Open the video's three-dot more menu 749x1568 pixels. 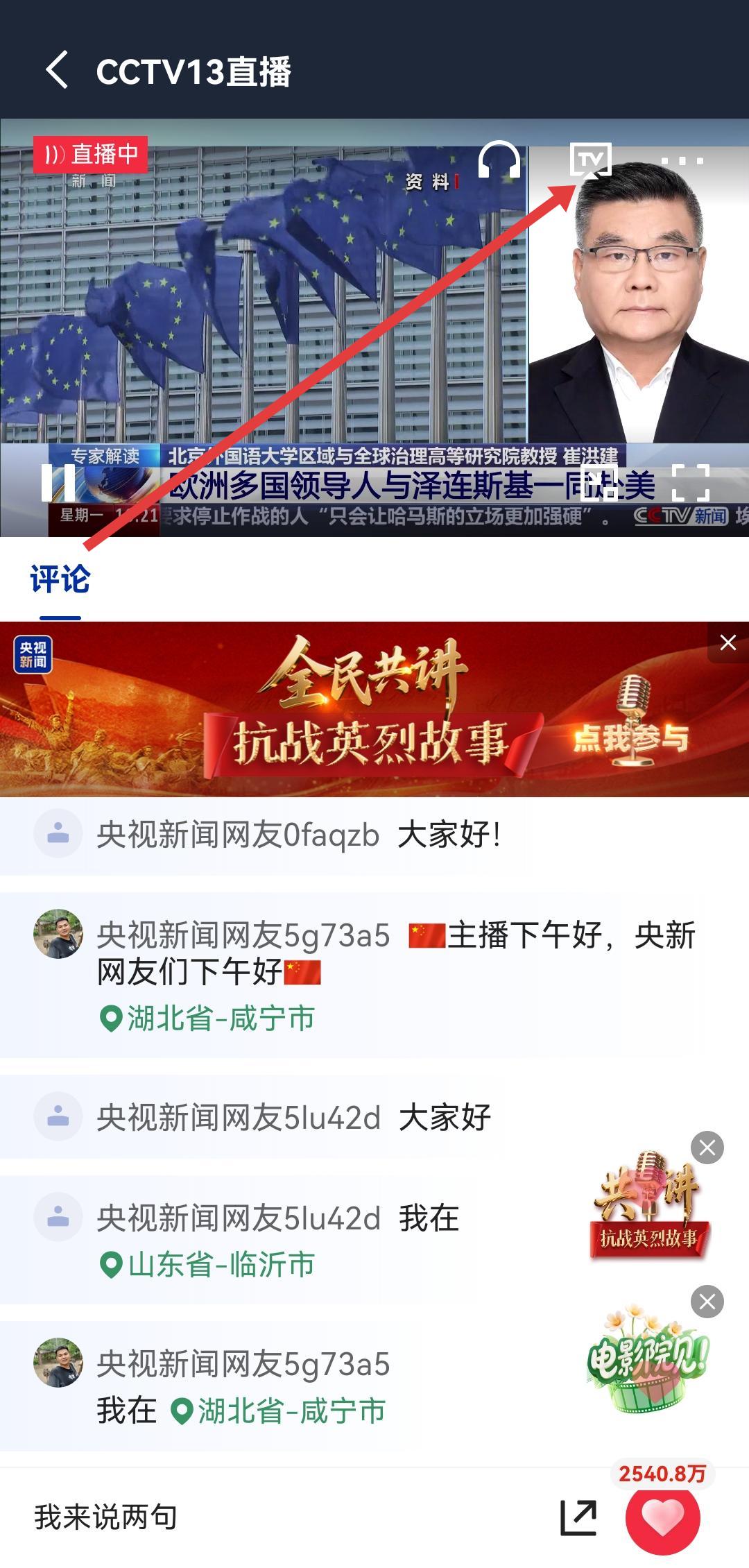(x=682, y=161)
